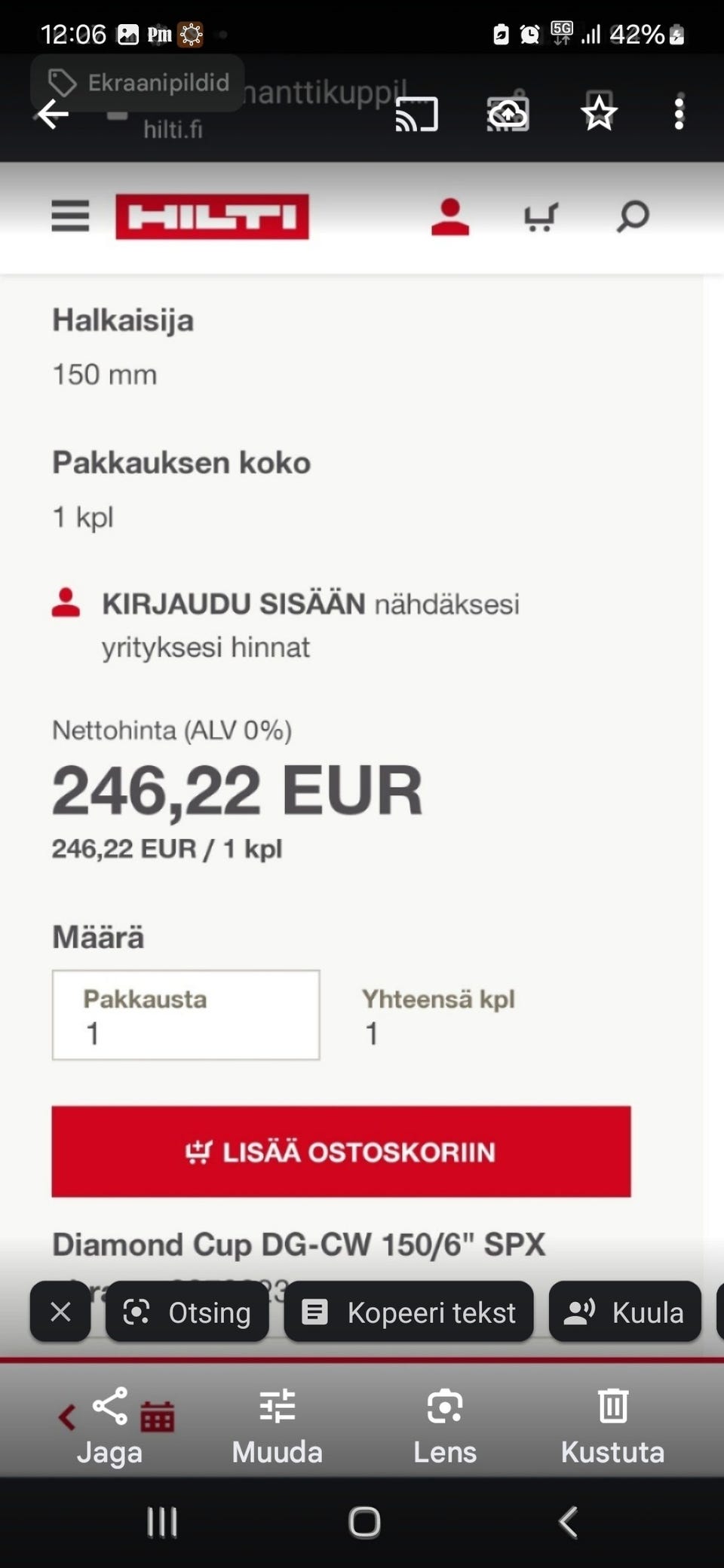
Task: Launch Lens from the bottom toolbar
Action: (444, 1425)
